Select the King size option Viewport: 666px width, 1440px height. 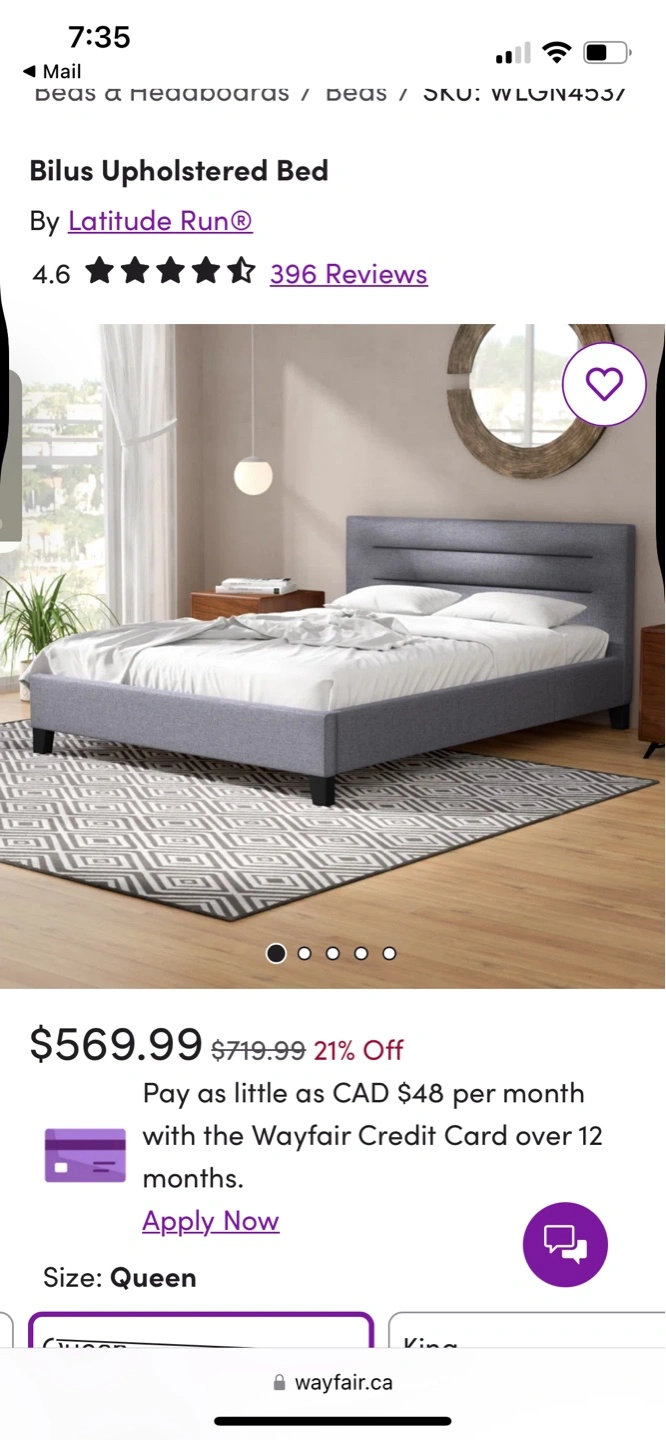point(527,1331)
